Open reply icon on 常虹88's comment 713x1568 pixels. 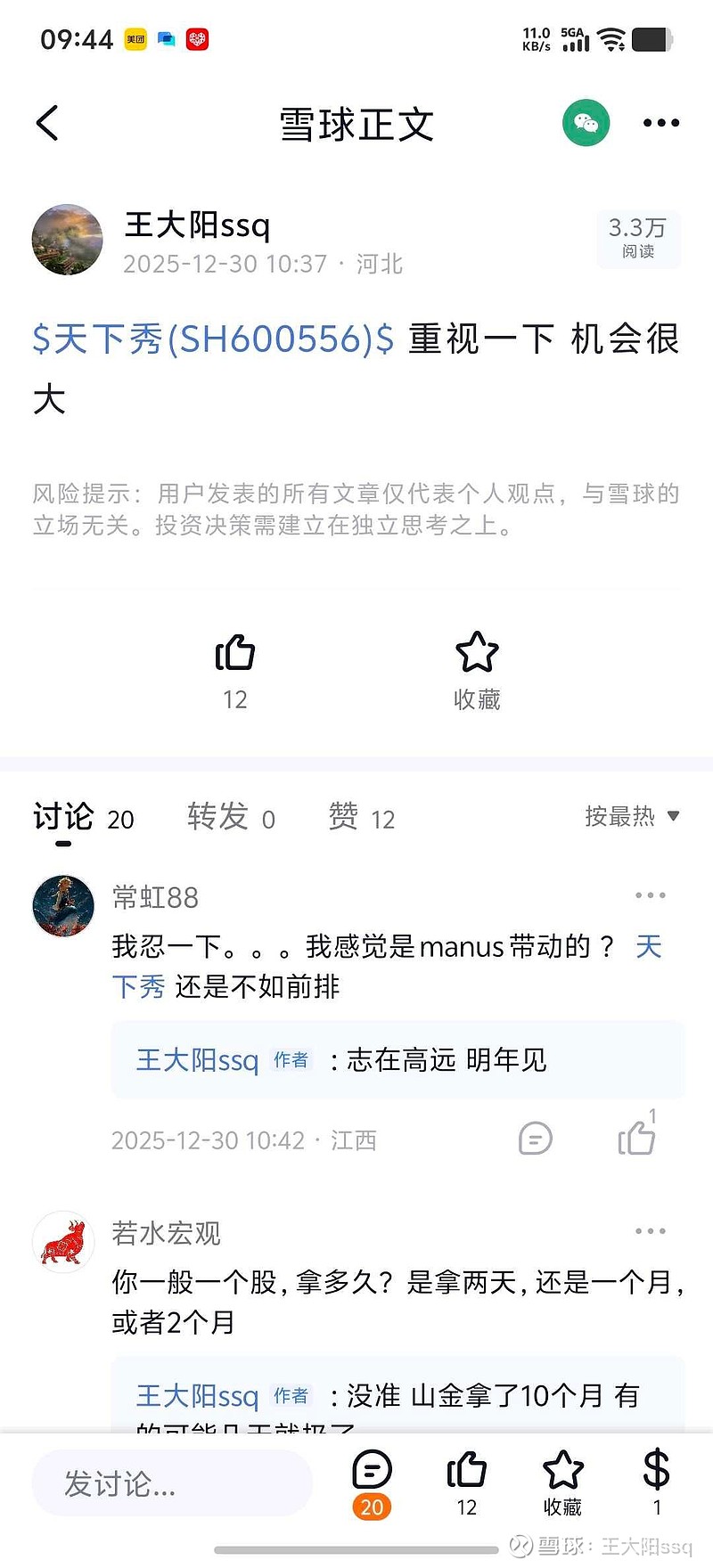tap(535, 1139)
